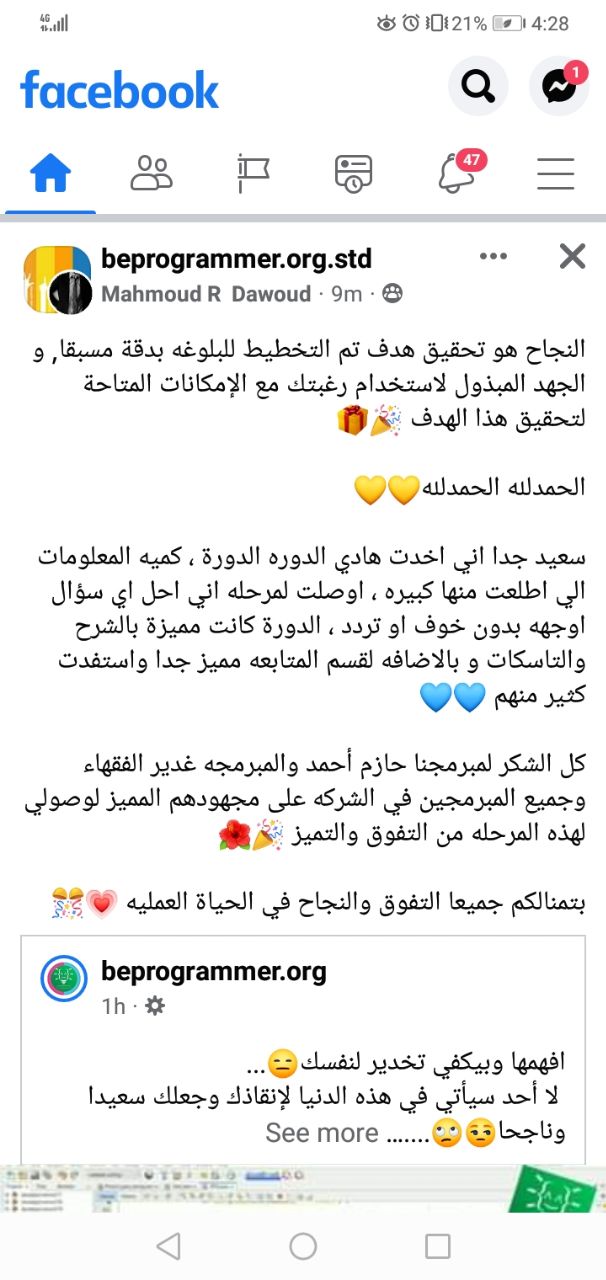Open the hamburger menu tab
The width and height of the screenshot is (606, 1280).
coord(556,174)
